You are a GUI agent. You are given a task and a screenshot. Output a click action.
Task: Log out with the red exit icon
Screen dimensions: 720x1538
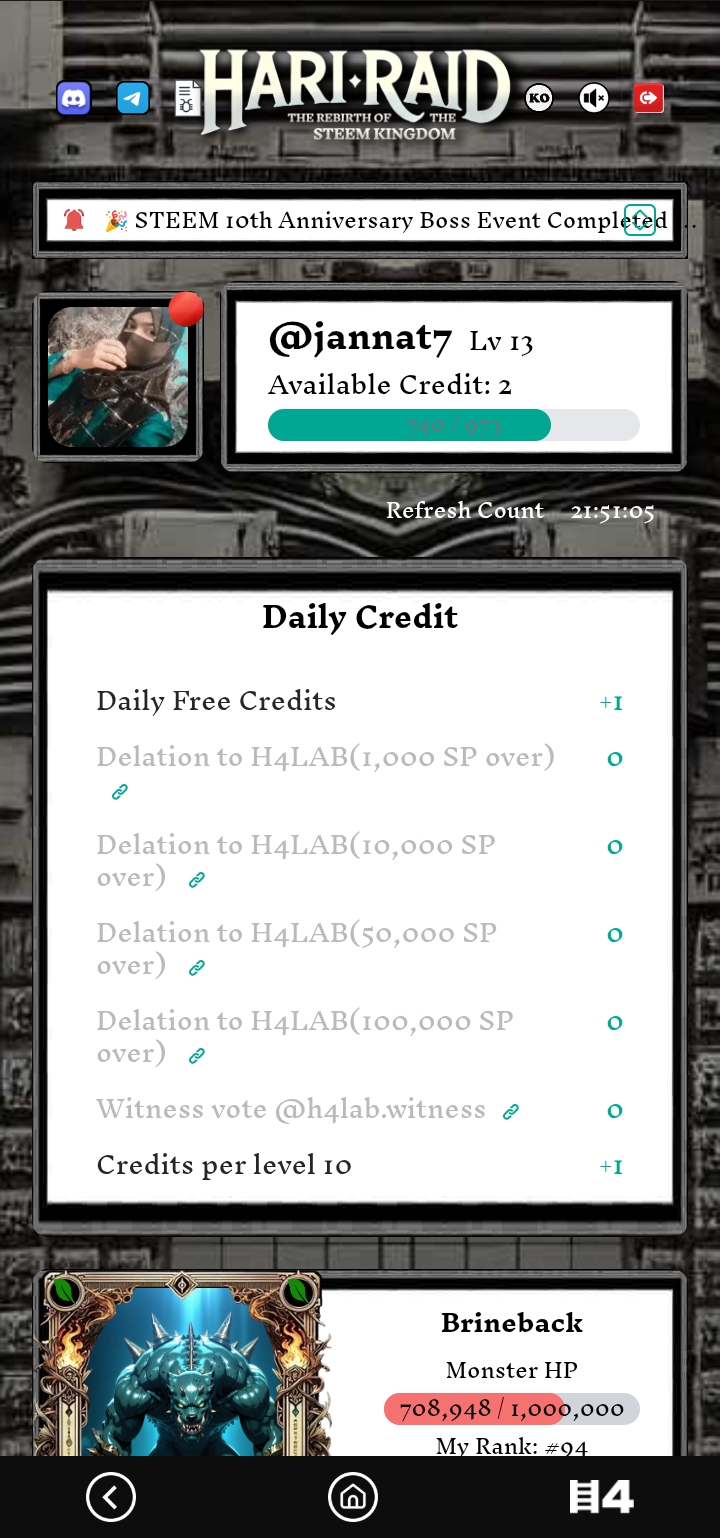pos(649,98)
